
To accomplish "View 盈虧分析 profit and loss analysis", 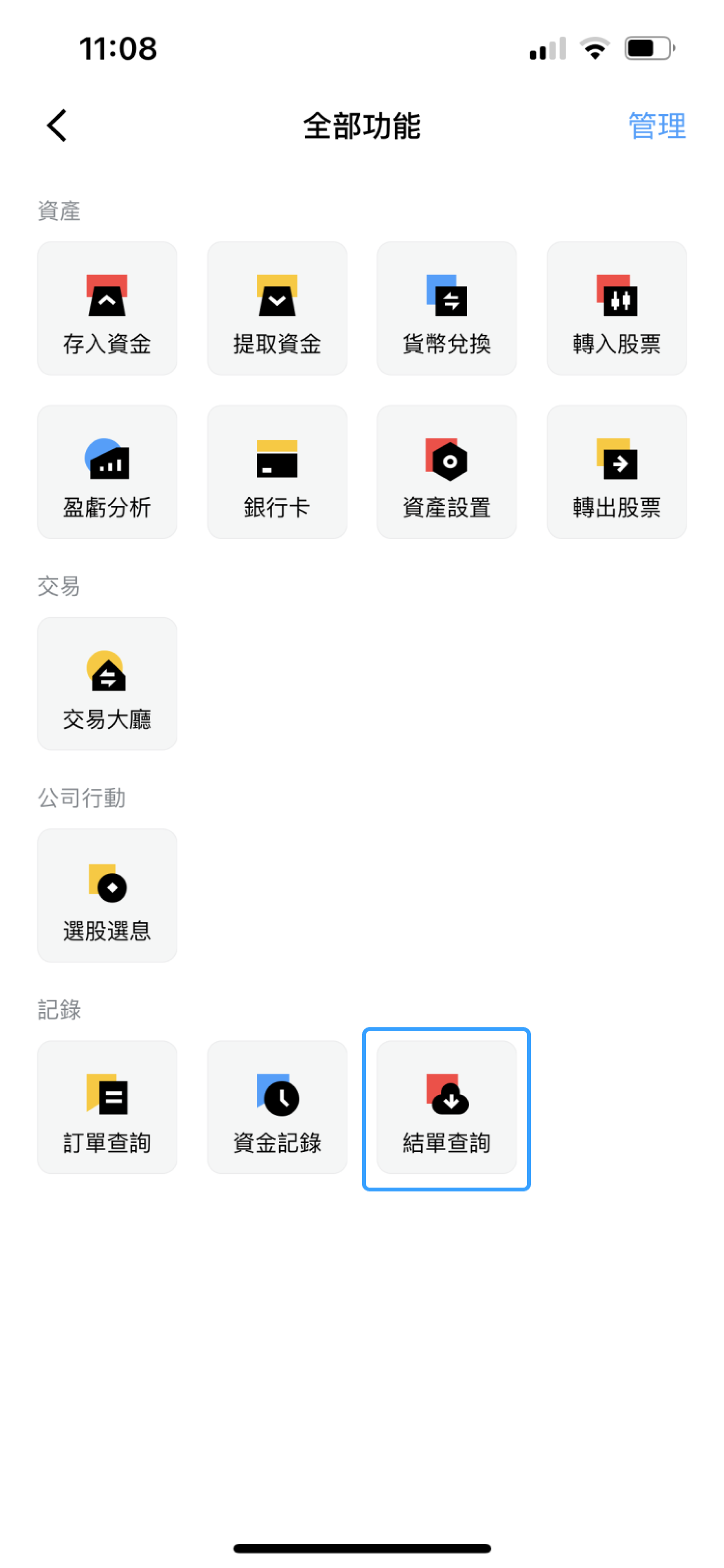I will pos(107,472).
